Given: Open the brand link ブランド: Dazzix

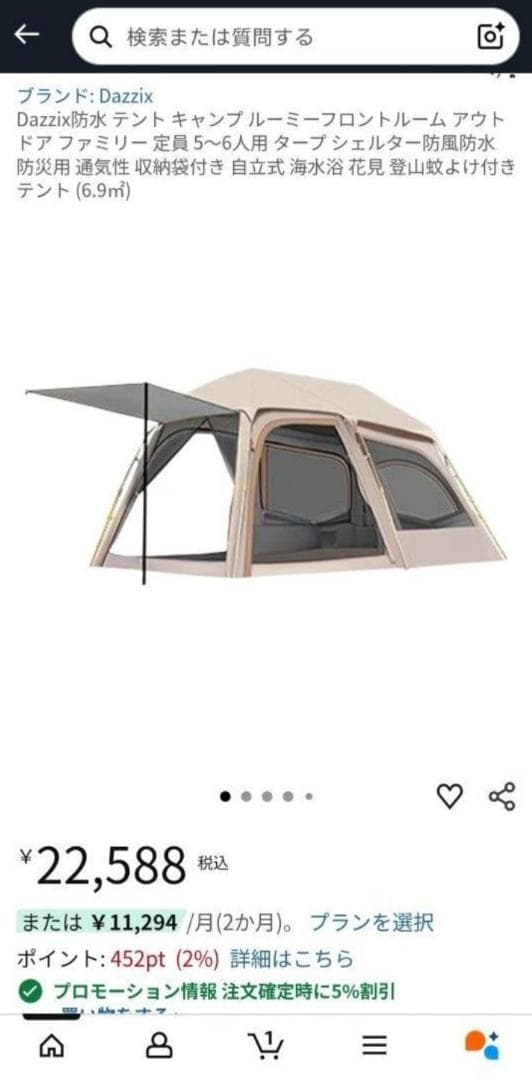Looking at the screenshot, I should pos(85,95).
